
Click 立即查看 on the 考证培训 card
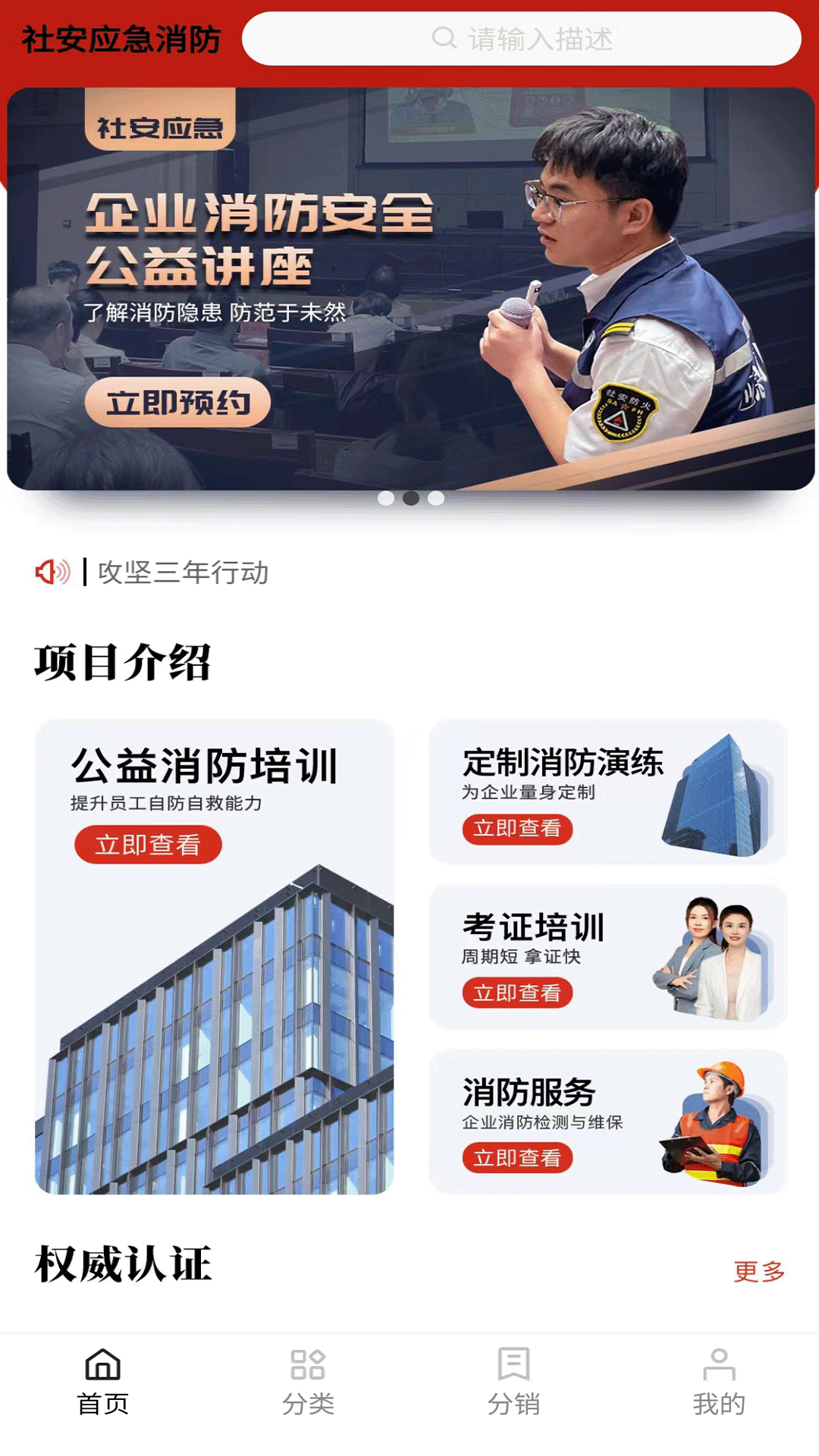(518, 993)
